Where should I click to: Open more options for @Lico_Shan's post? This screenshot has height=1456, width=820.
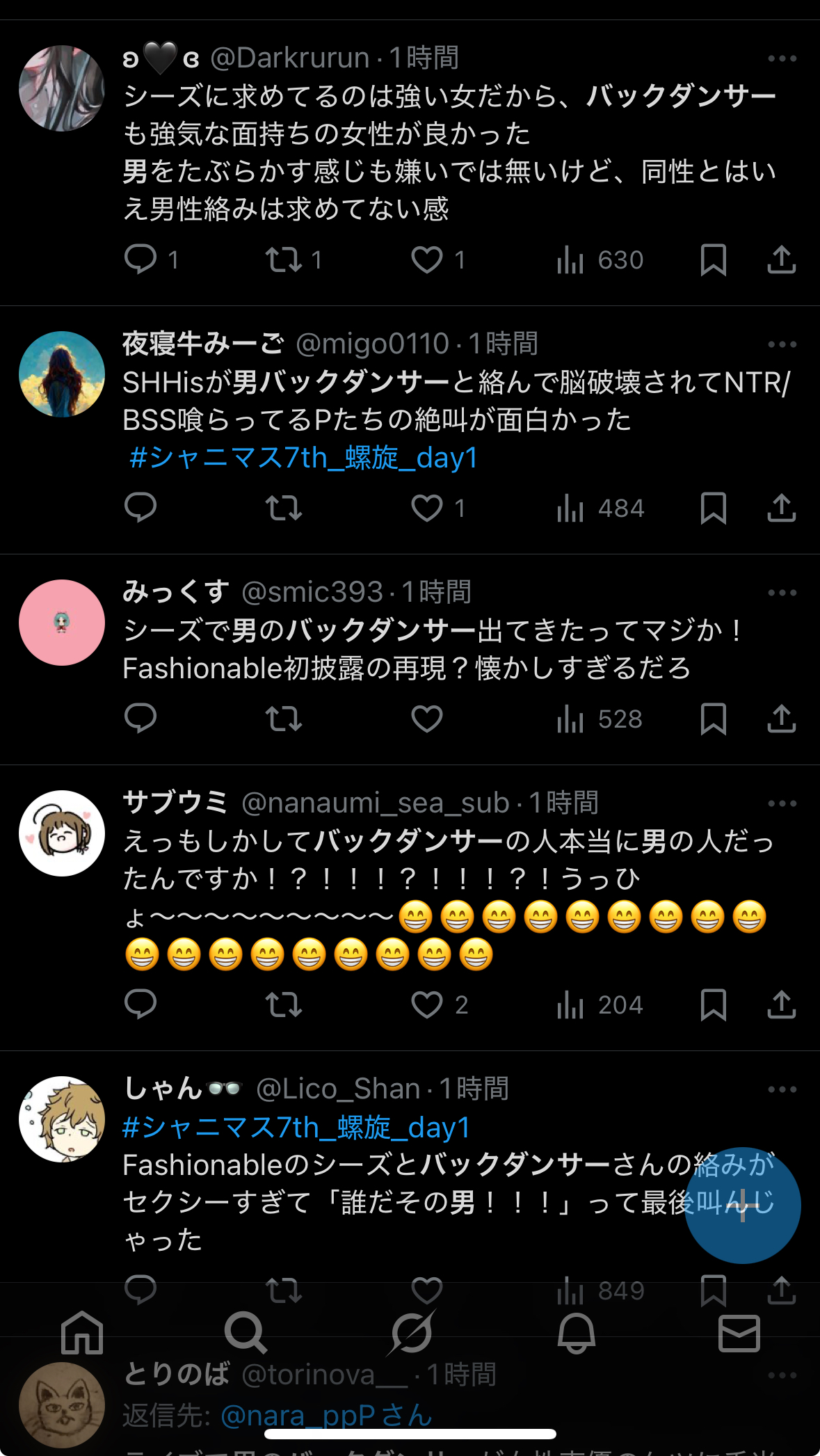click(782, 1089)
